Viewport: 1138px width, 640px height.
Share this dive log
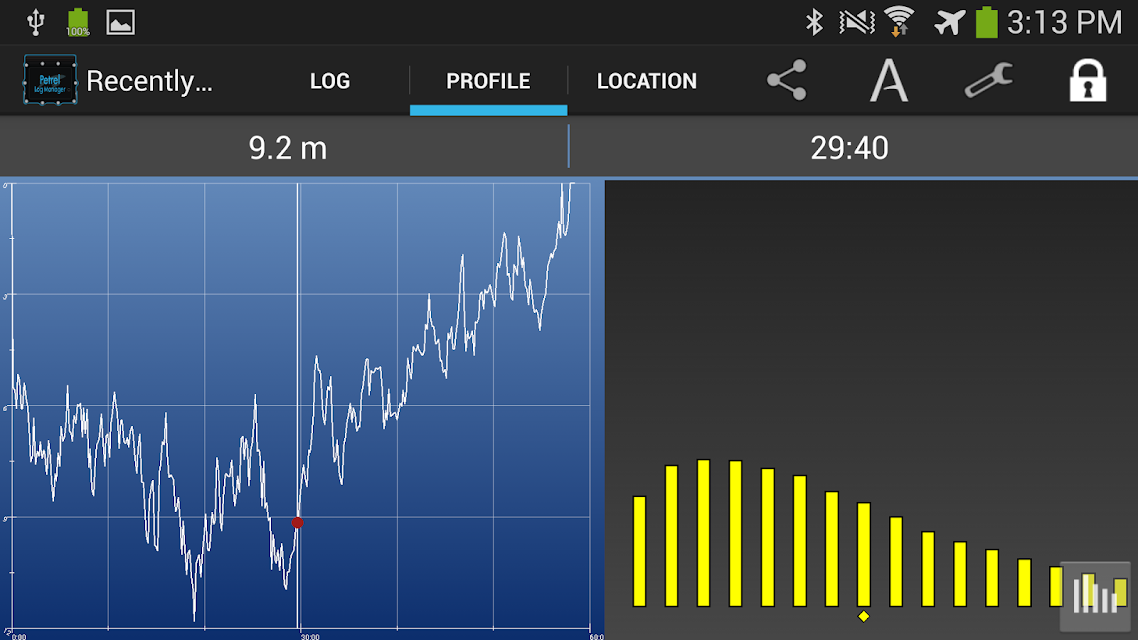click(787, 80)
